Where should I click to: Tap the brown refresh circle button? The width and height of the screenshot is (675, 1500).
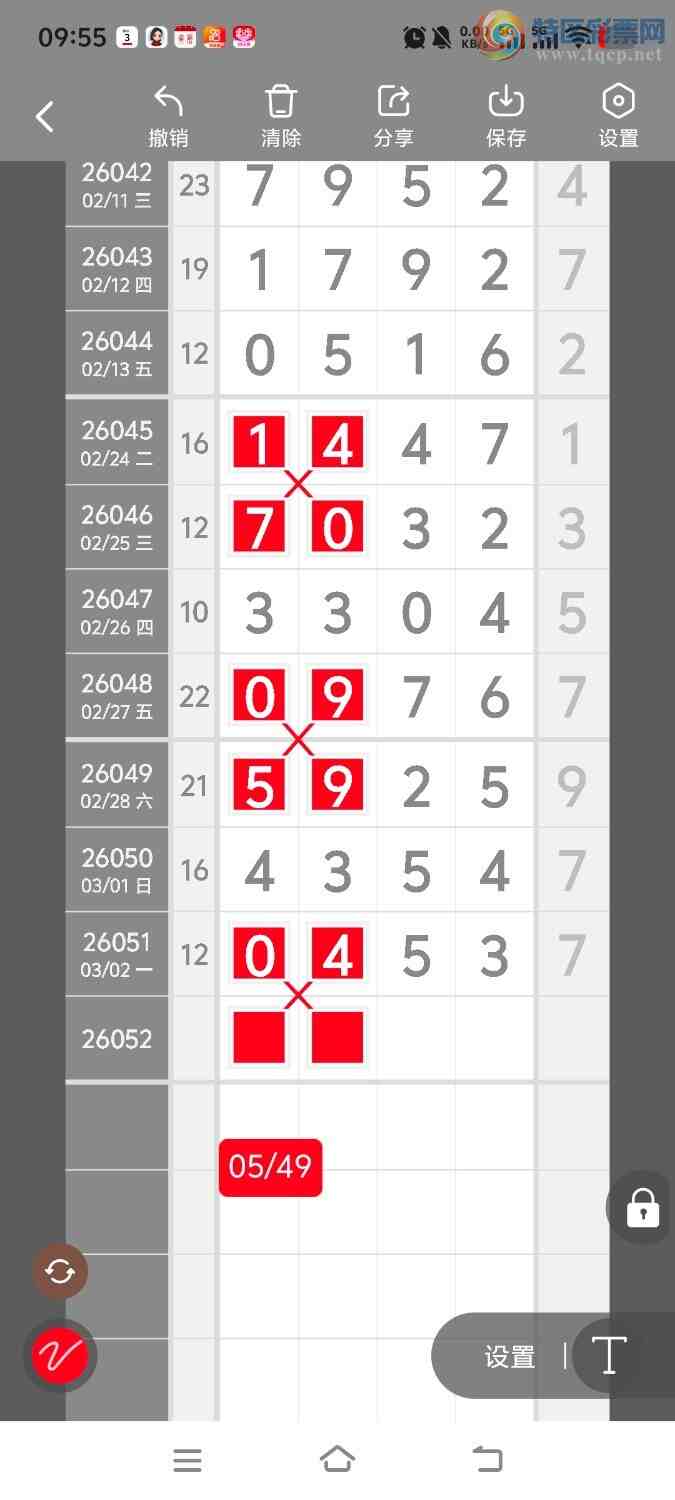point(60,1272)
